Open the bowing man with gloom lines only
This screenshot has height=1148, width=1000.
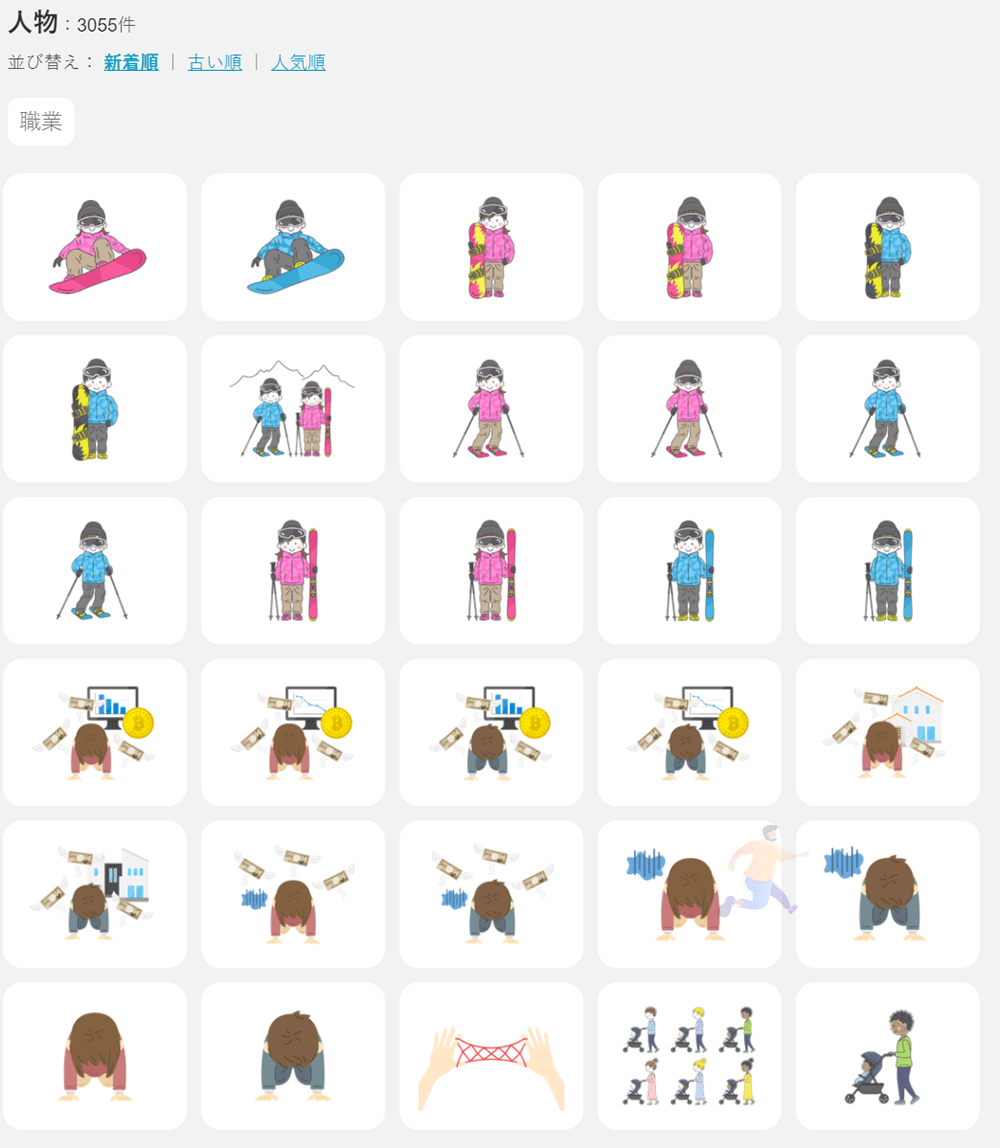pos(887,894)
